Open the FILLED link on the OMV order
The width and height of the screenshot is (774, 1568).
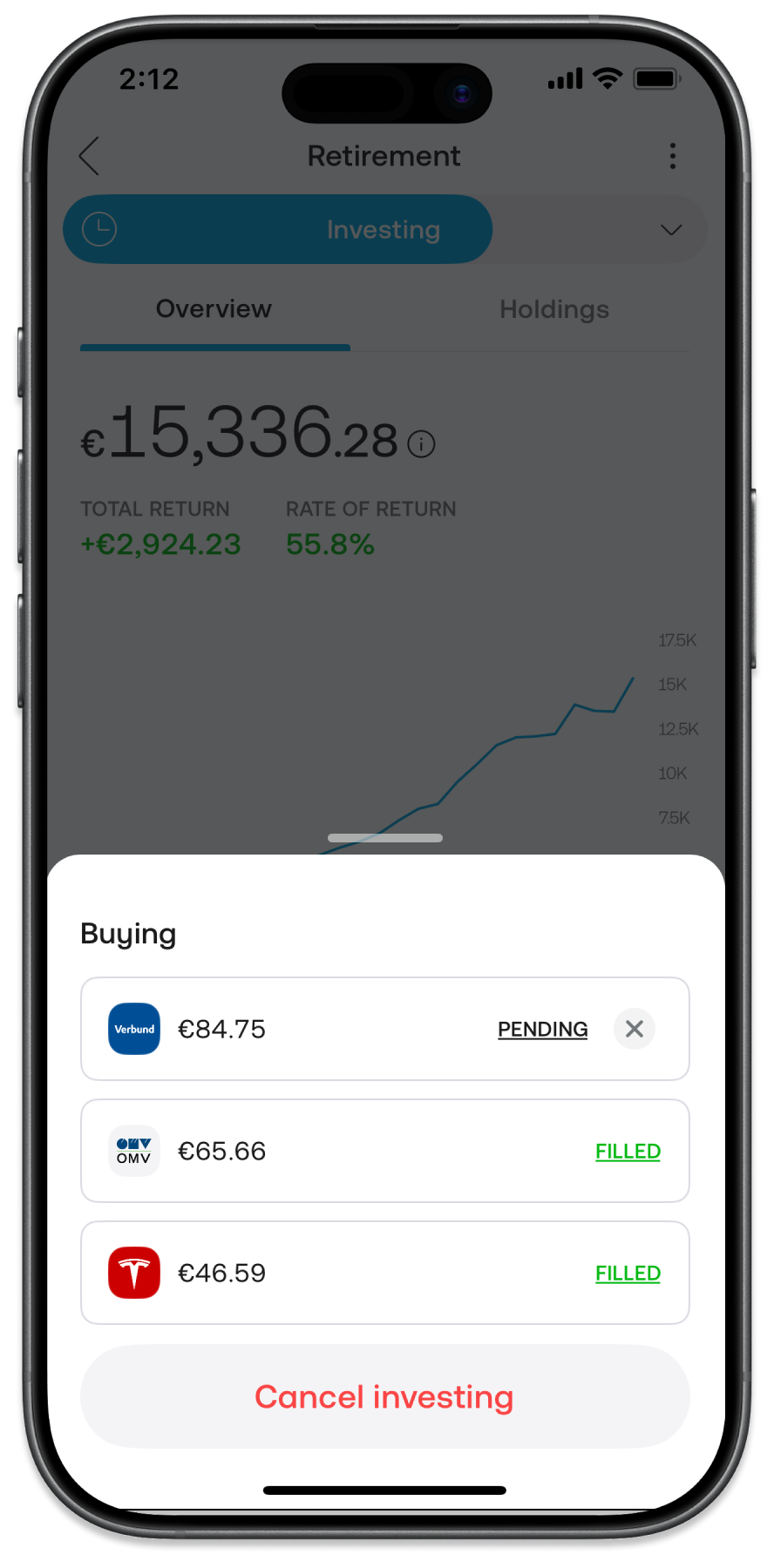click(628, 1151)
